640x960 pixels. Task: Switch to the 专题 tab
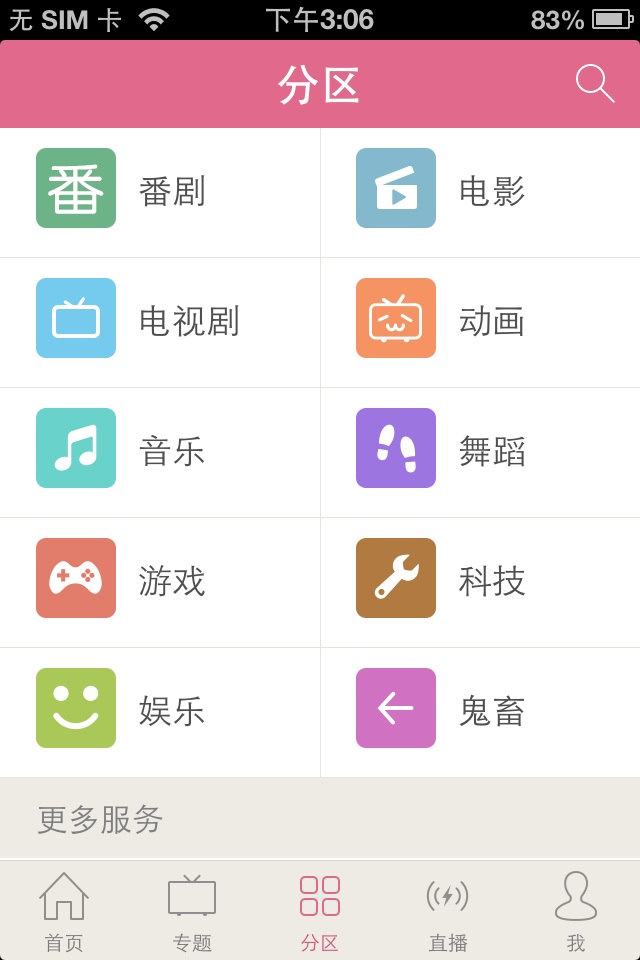coord(192,911)
